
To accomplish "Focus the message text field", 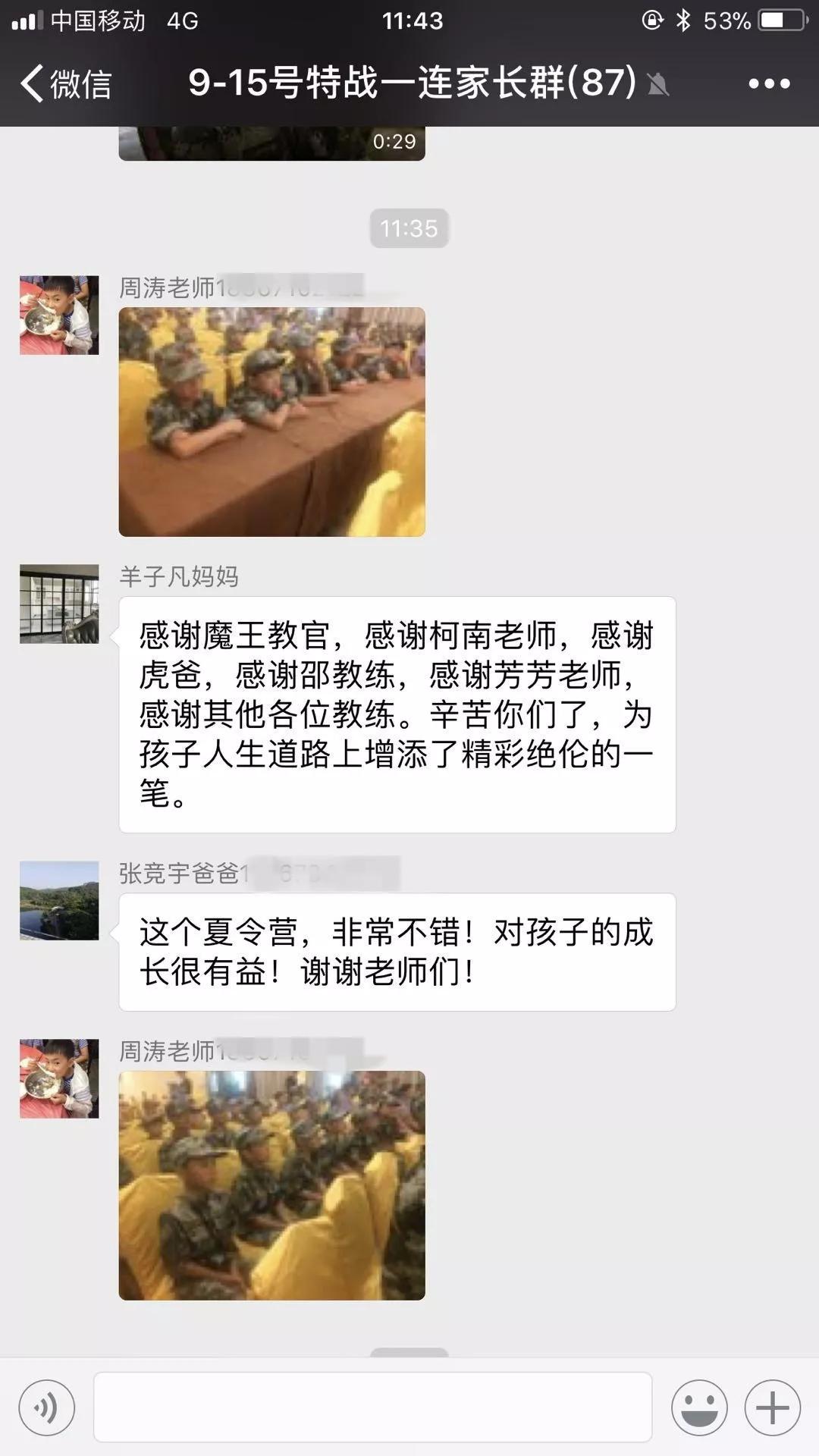I will [372, 1407].
